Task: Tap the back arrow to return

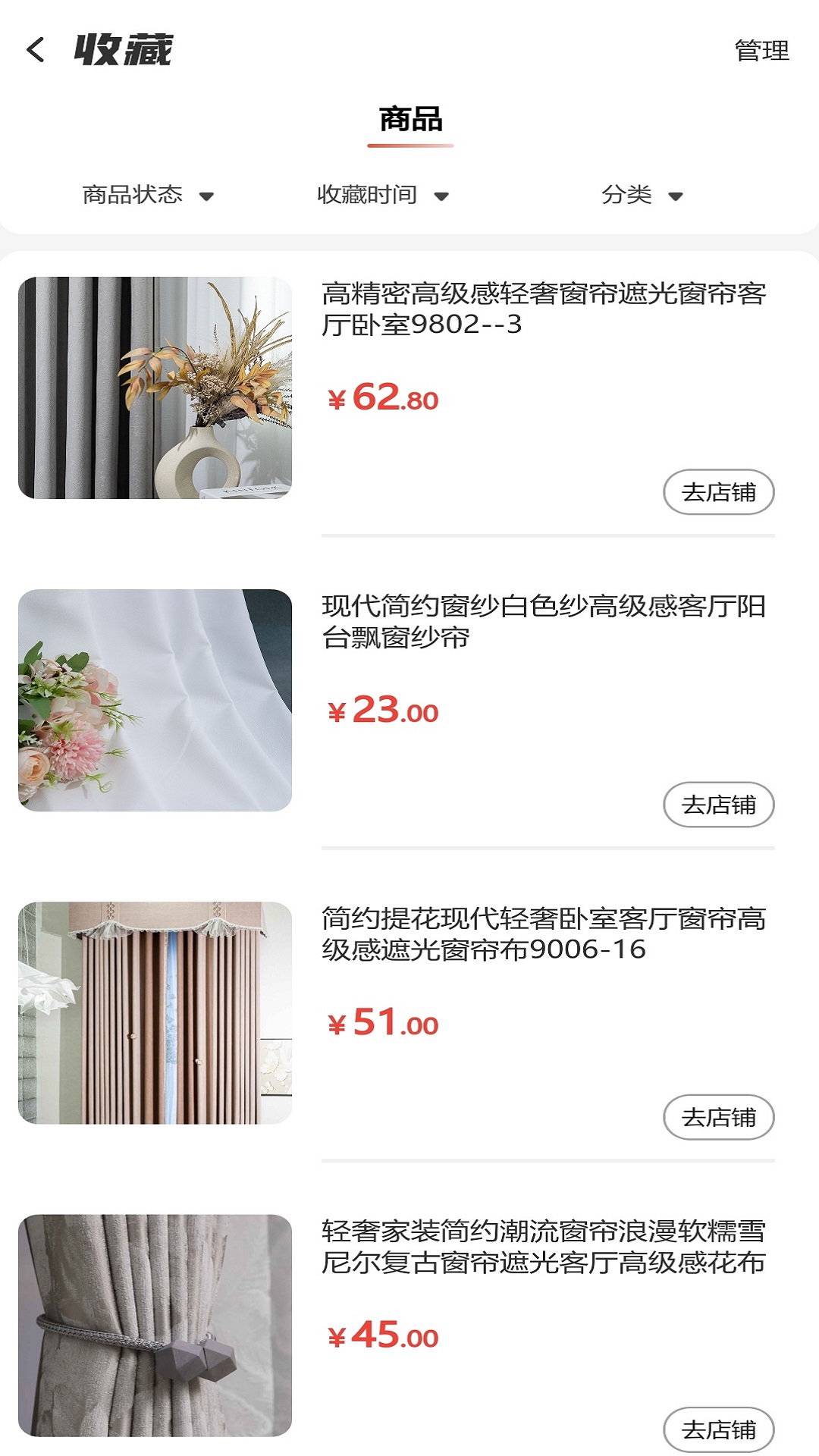Action: click(36, 49)
